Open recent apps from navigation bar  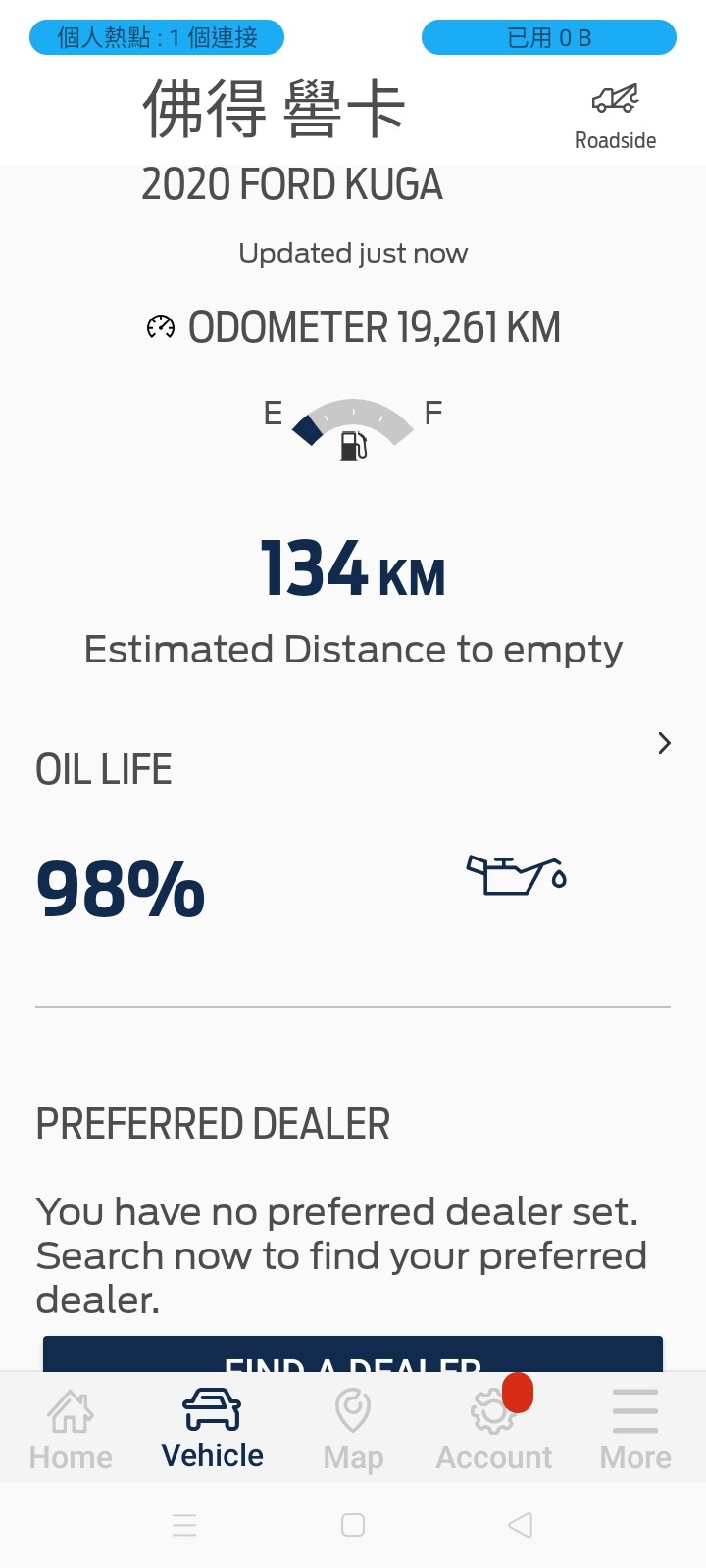[x=184, y=1525]
